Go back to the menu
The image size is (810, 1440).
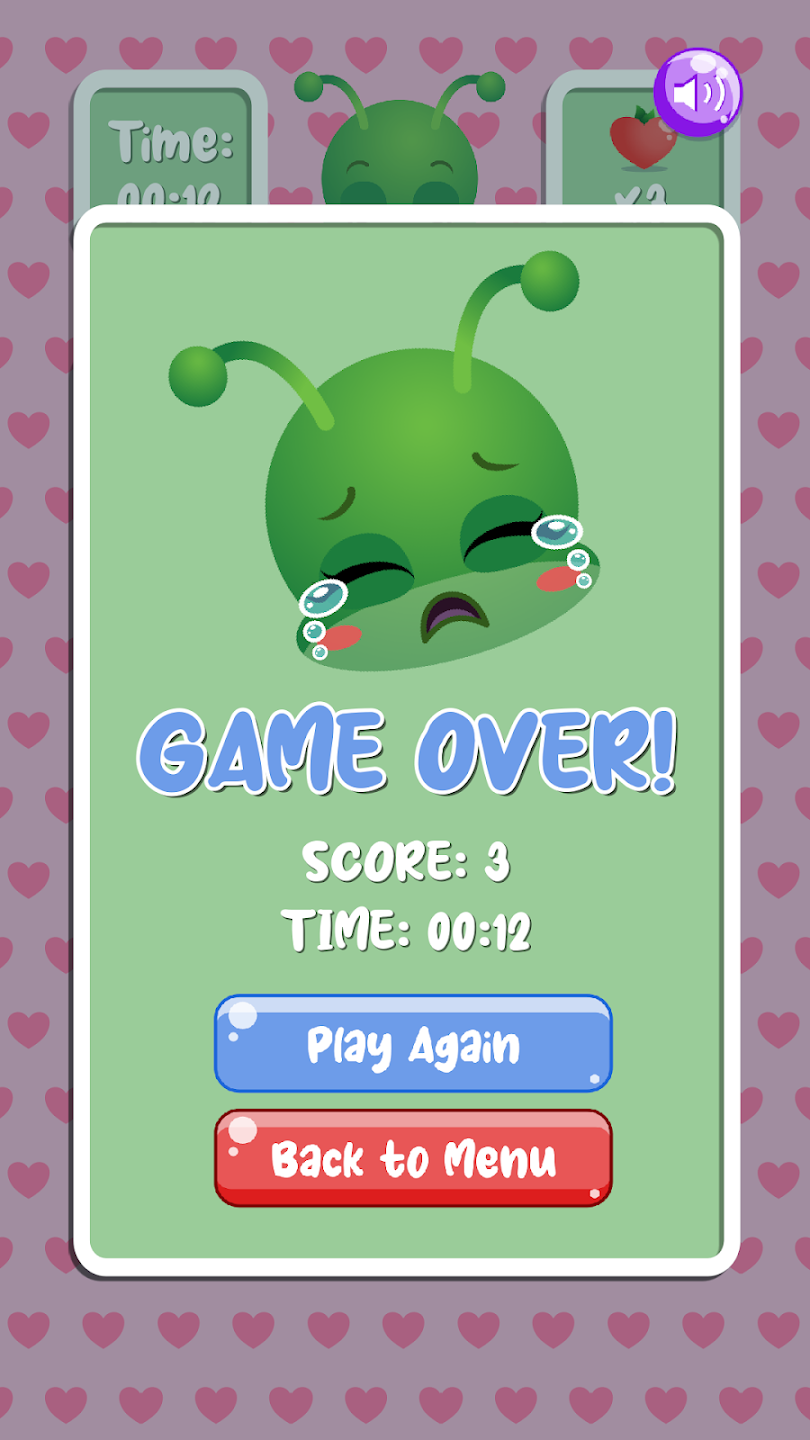(x=413, y=1158)
